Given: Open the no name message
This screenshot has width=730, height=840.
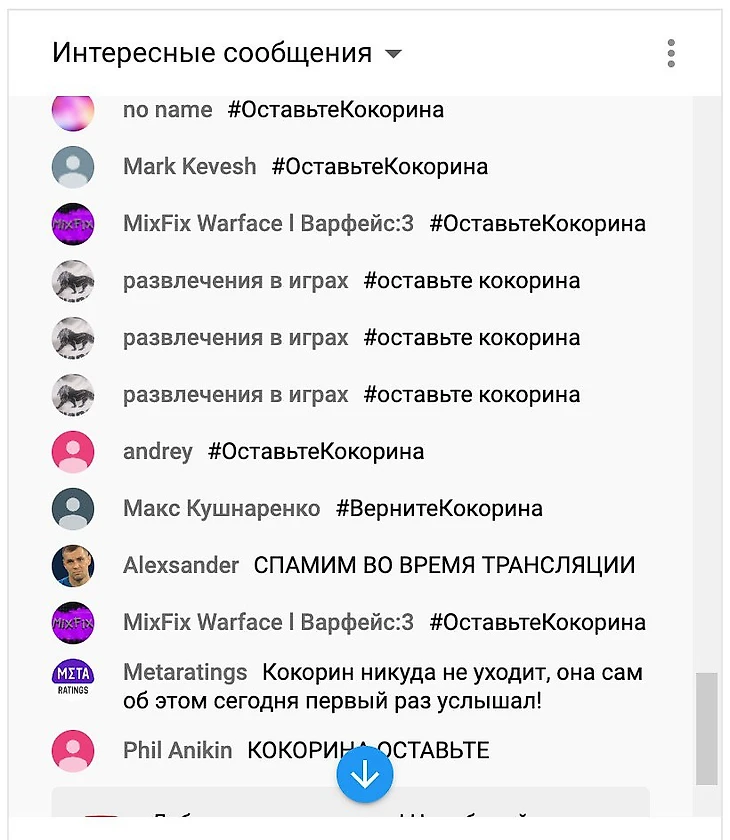Looking at the screenshot, I should [335, 109].
